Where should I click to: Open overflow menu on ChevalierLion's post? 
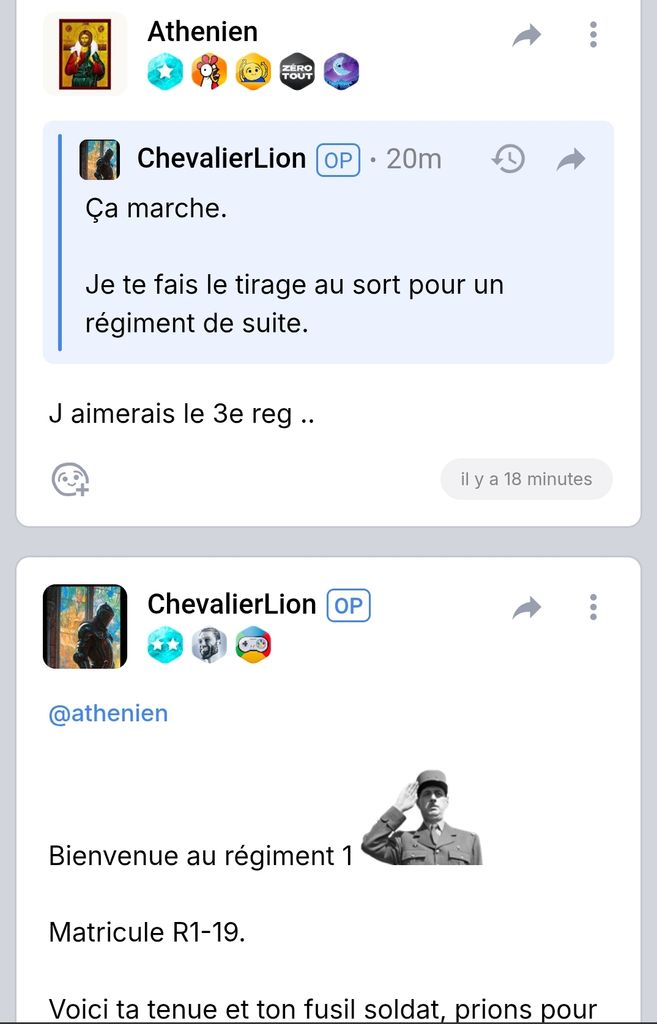point(593,607)
